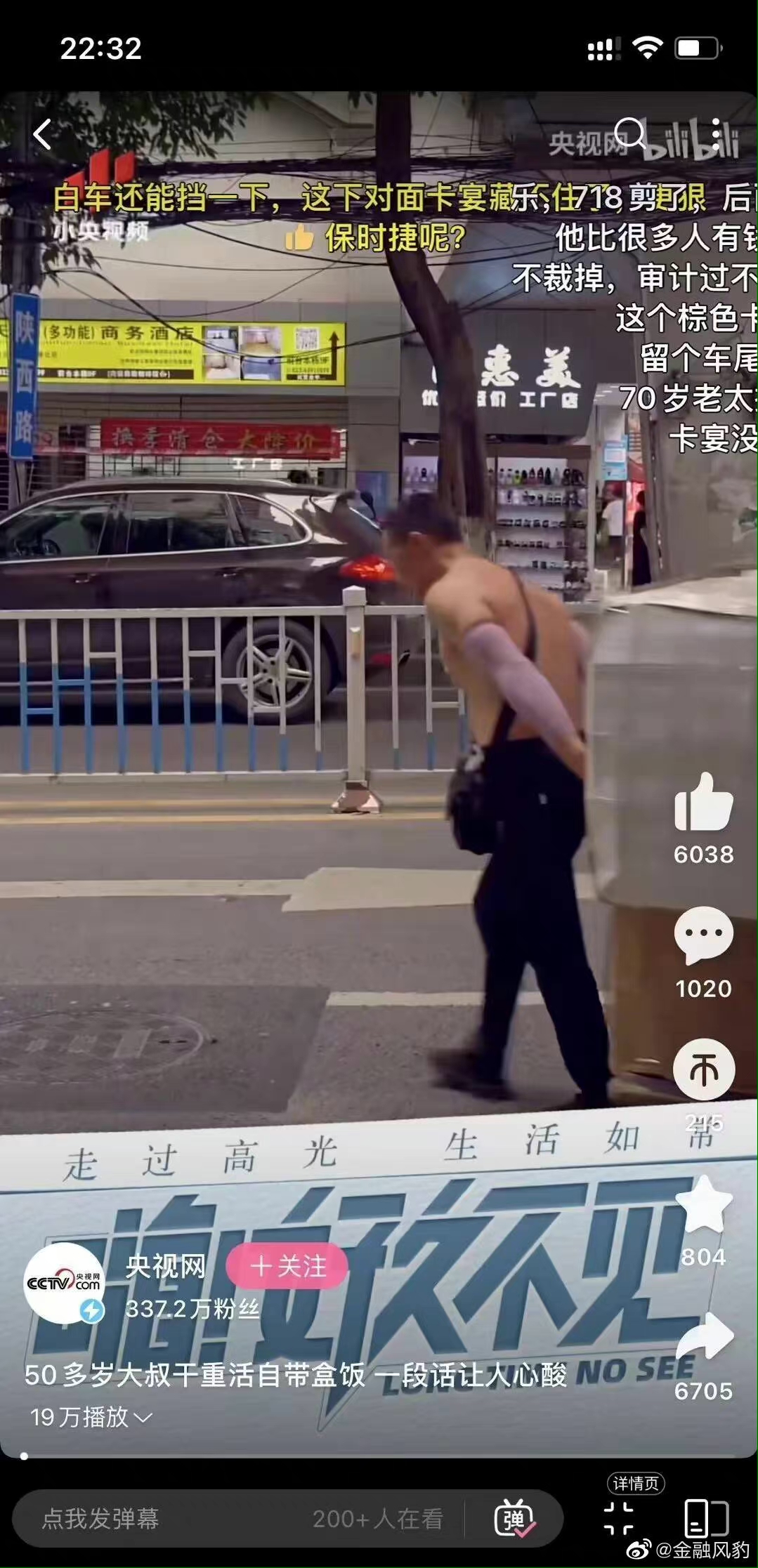The height and width of the screenshot is (1568, 758).
Task: Open the comments section
Action: point(703,935)
